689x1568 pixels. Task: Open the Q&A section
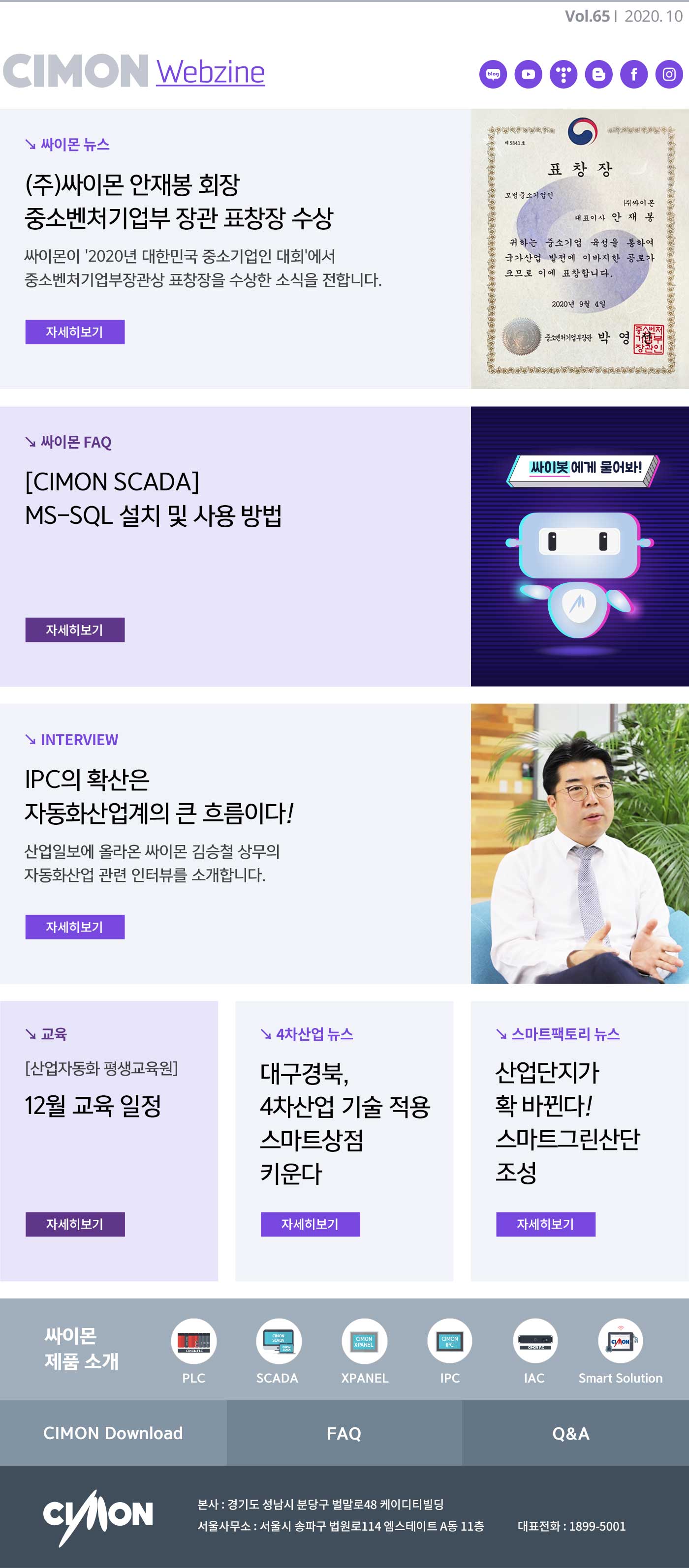(571, 1433)
